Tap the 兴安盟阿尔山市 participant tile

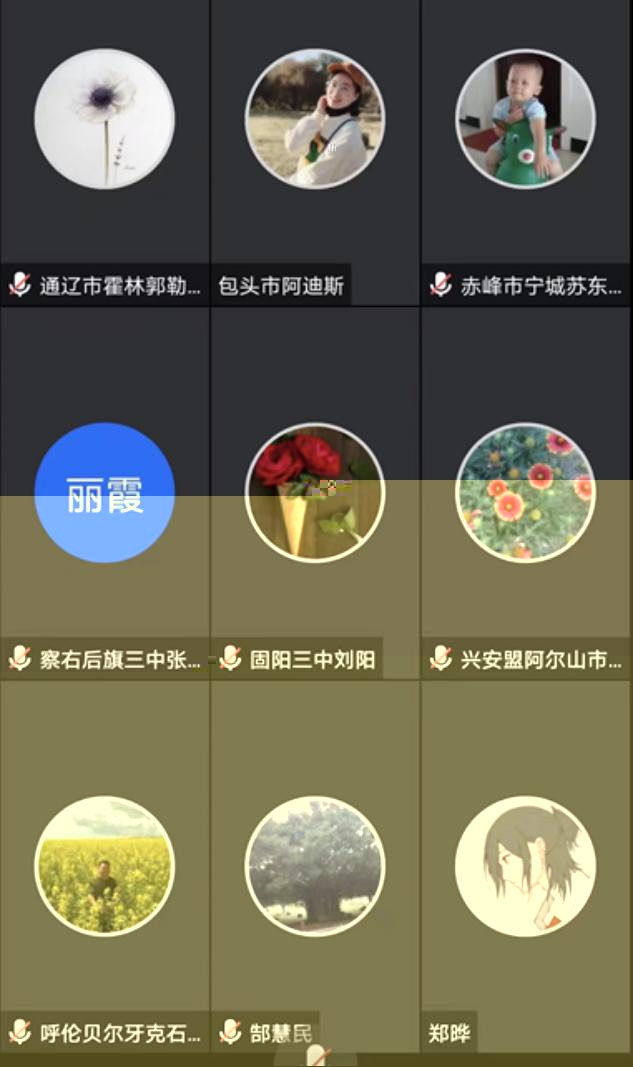(x=526, y=493)
